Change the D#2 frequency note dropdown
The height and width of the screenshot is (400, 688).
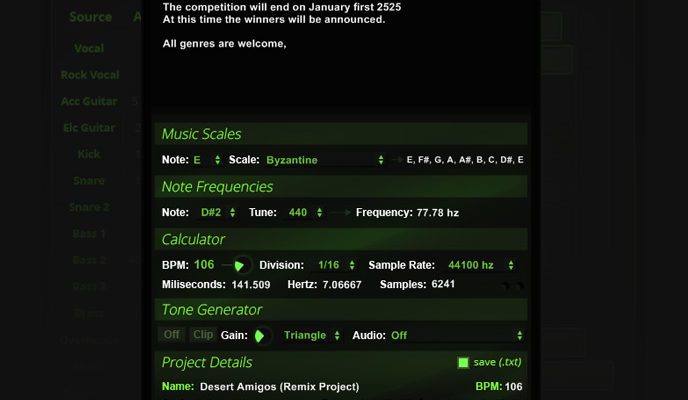[x=217, y=212]
